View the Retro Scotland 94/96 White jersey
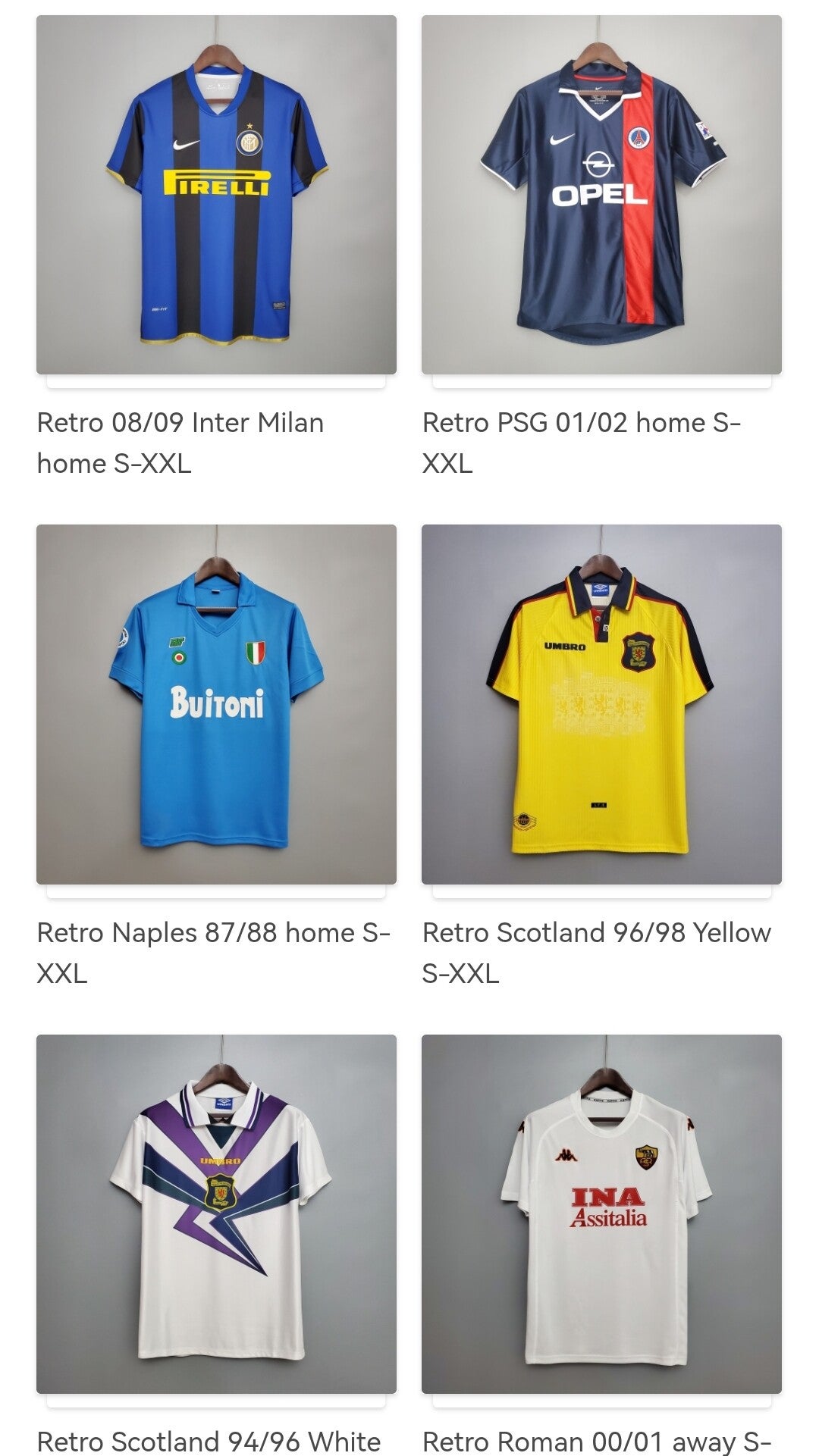Viewport: 819px width, 1456px height. click(x=216, y=1213)
